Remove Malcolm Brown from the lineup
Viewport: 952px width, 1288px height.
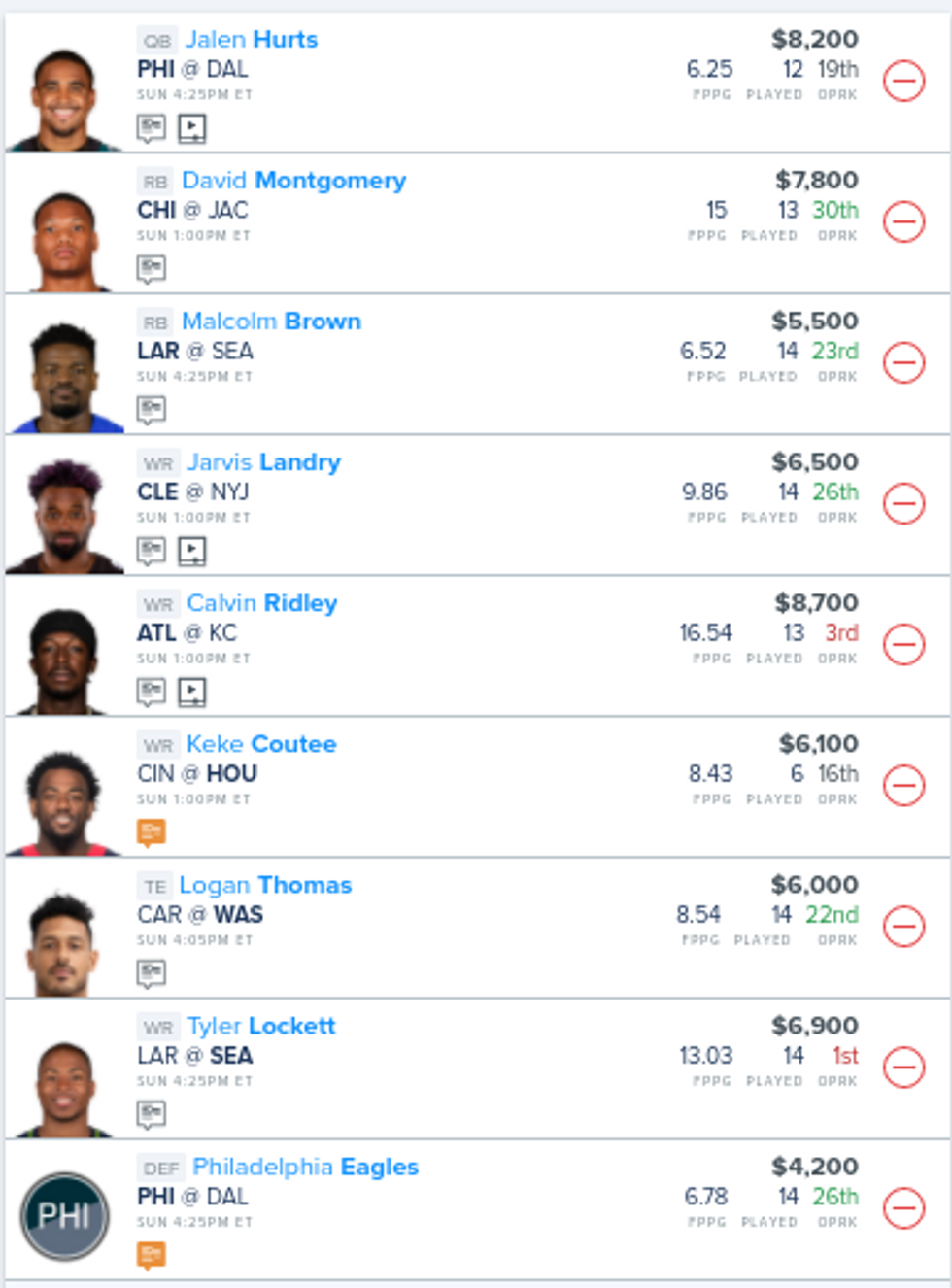(903, 362)
